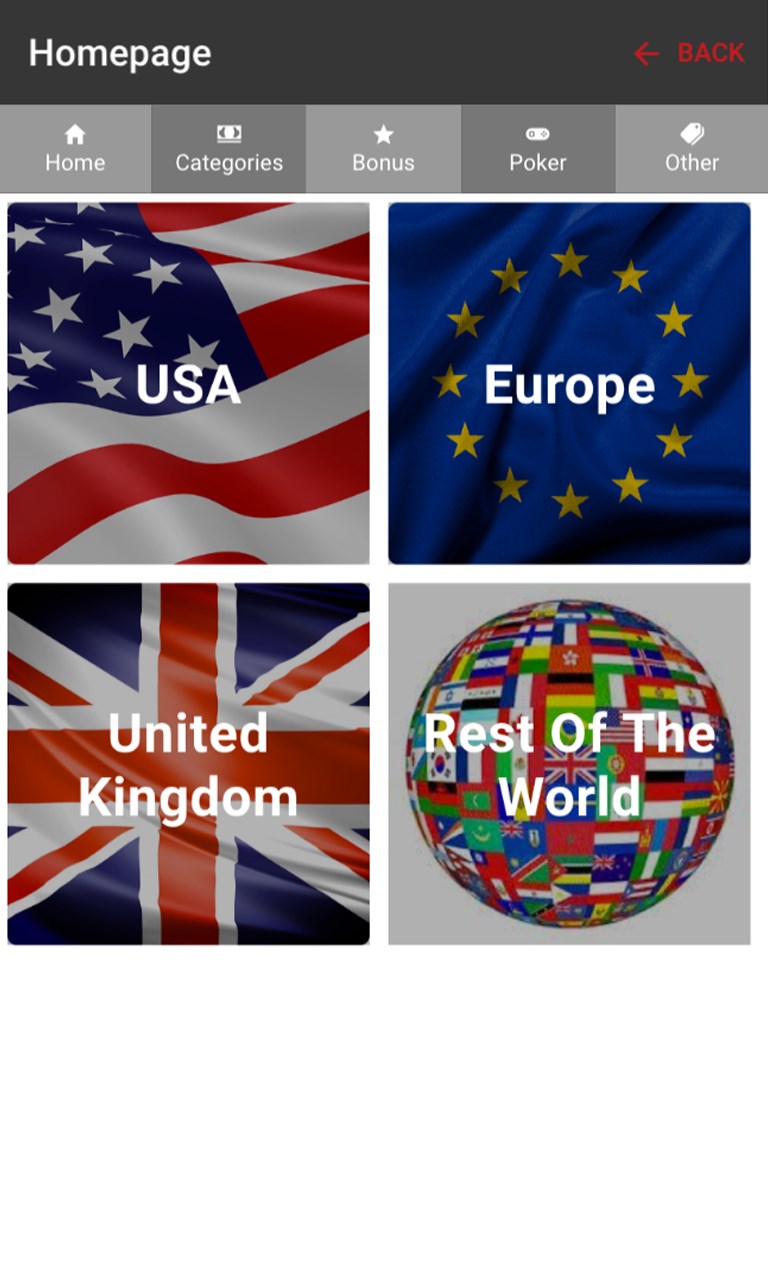The width and height of the screenshot is (768, 1280).
Task: Switch to the Poker tab
Action: coord(538,149)
